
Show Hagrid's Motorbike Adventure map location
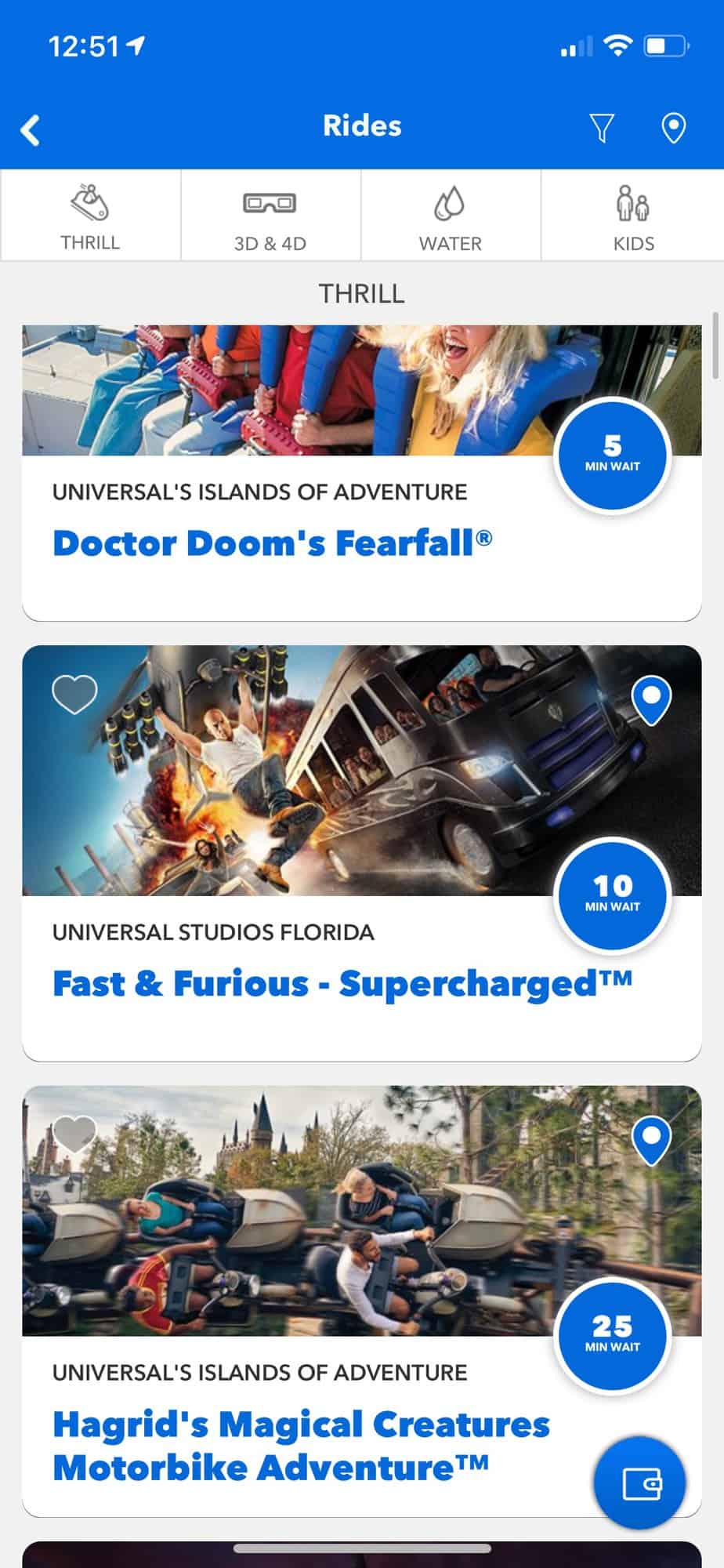[651, 1142]
